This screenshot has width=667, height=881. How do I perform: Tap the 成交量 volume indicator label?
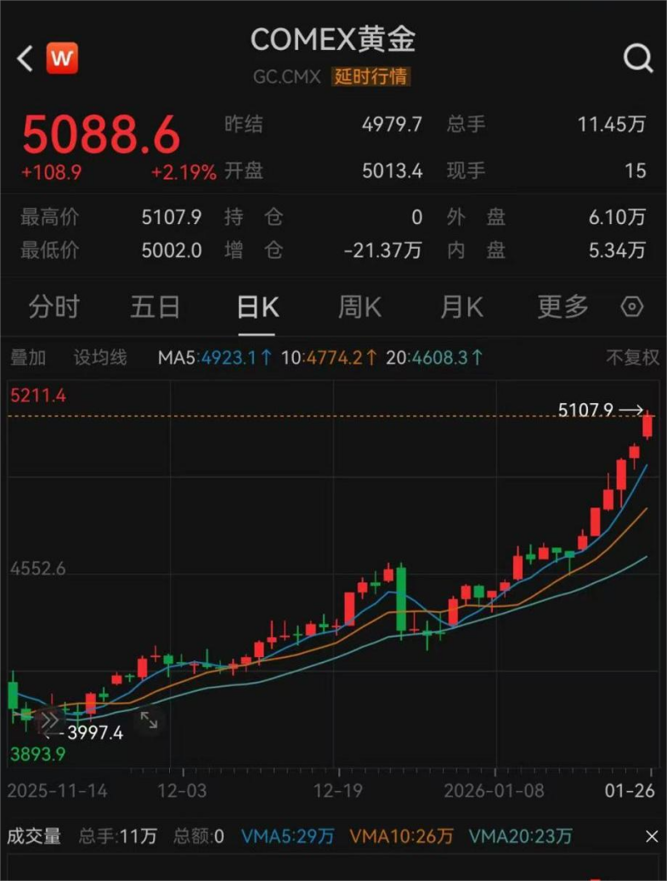tap(34, 836)
